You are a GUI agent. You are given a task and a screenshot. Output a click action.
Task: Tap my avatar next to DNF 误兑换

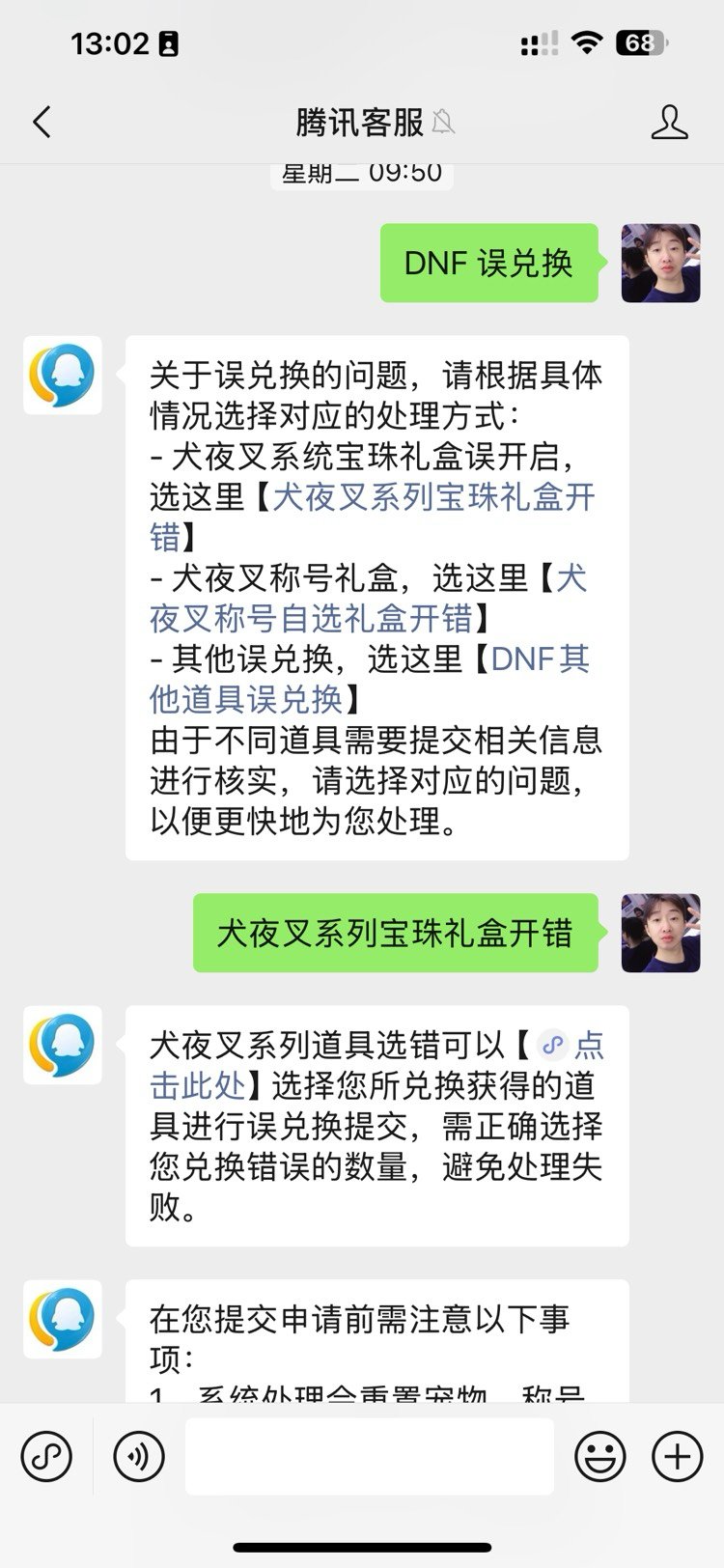(x=660, y=263)
